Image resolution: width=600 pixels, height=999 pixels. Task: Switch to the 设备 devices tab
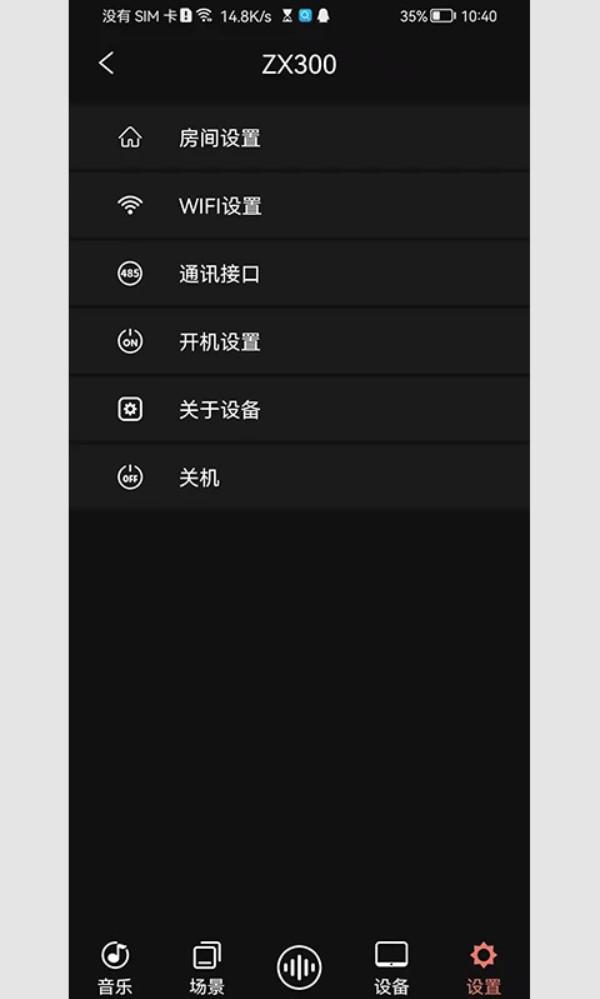coord(391,968)
